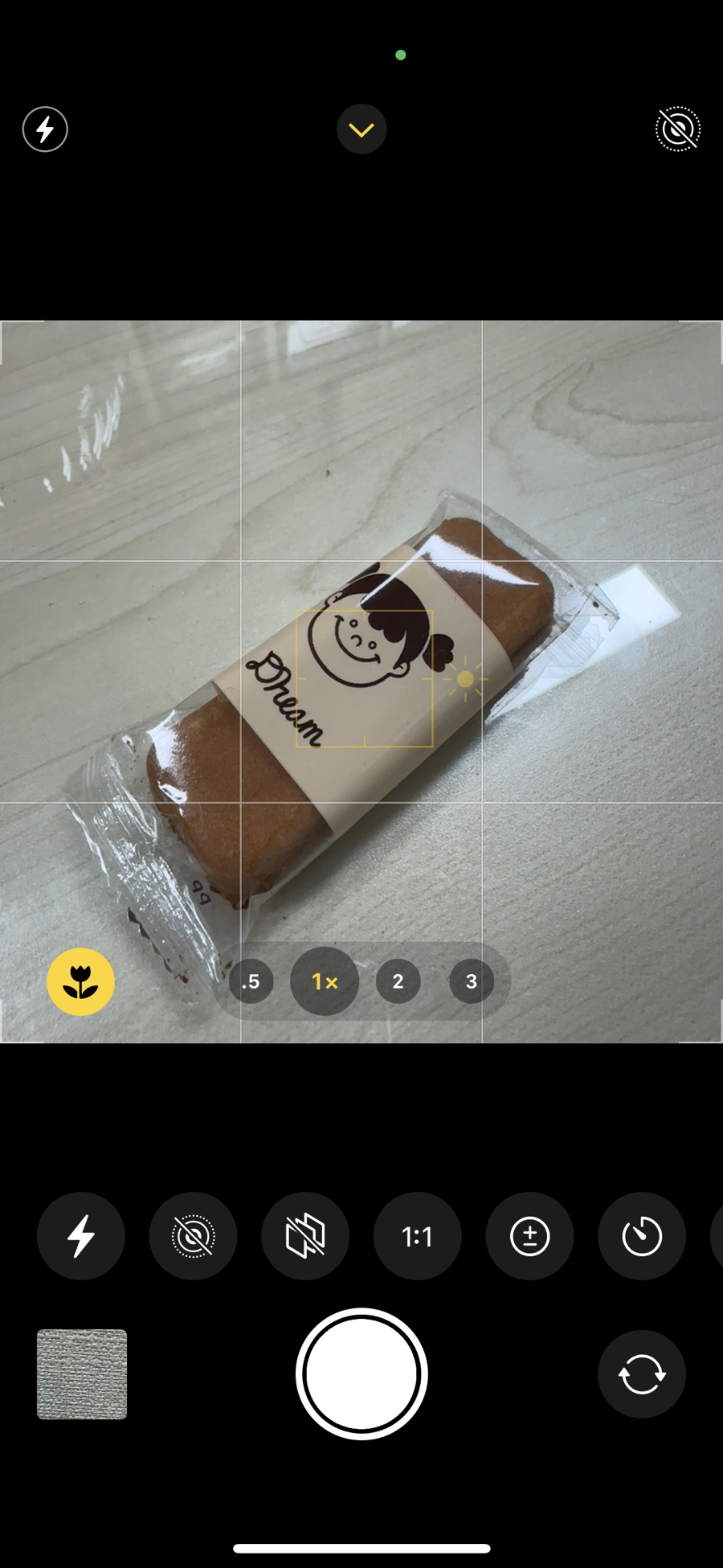This screenshot has width=723, height=1568.
Task: Open flash settings in options row
Action: 80,1236
